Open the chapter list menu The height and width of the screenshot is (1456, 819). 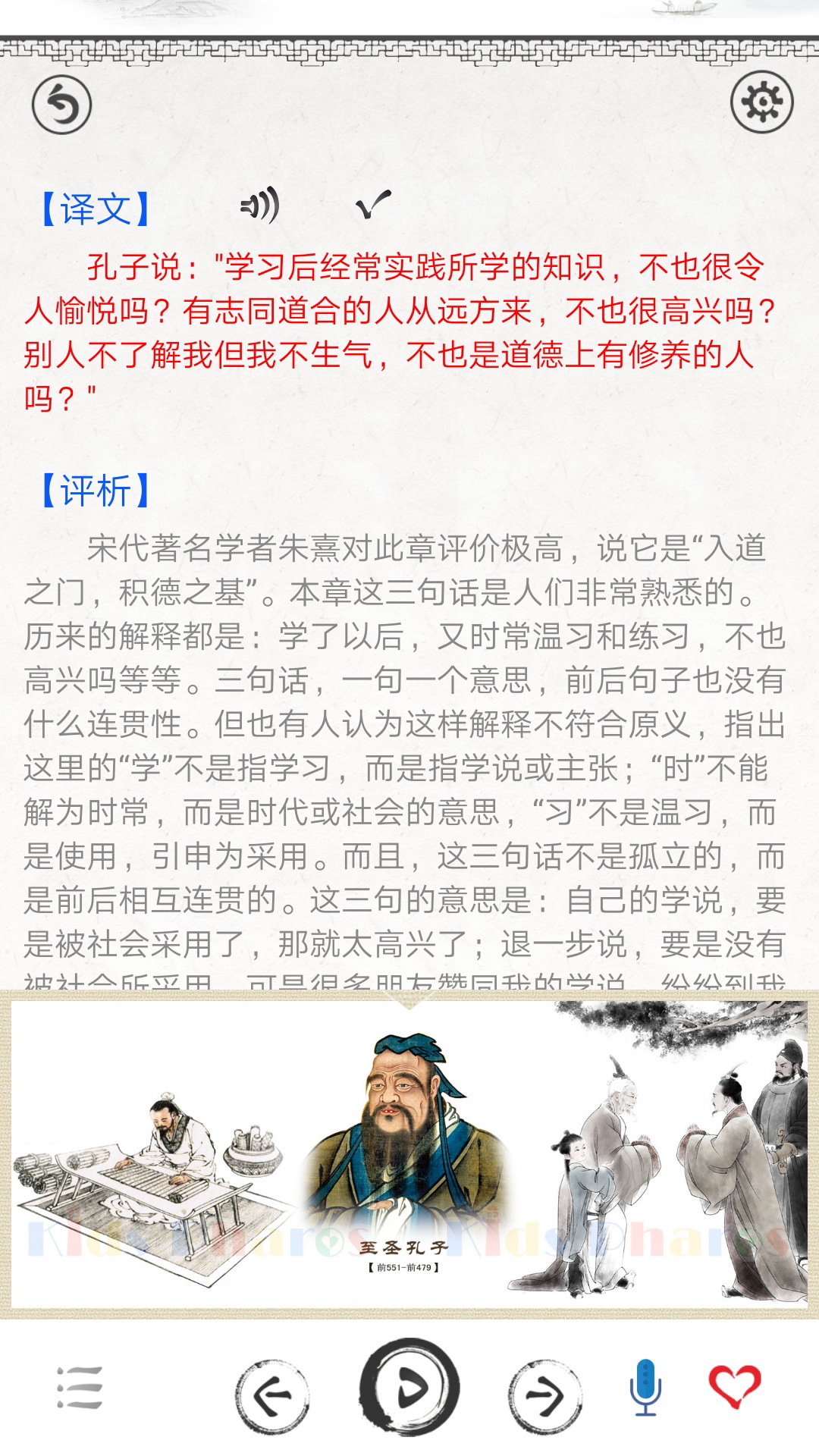pyautogui.click(x=80, y=1388)
